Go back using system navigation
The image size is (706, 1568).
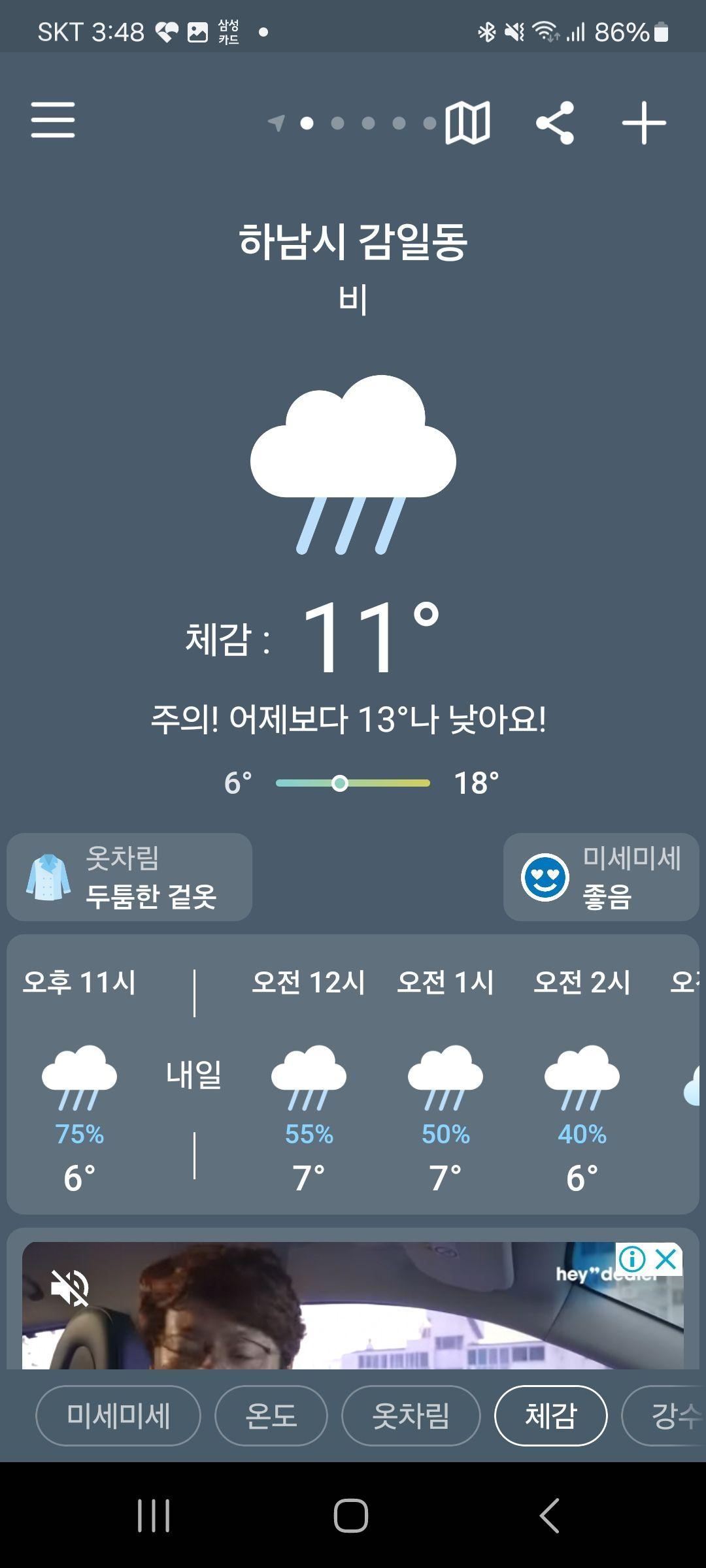(549, 1515)
